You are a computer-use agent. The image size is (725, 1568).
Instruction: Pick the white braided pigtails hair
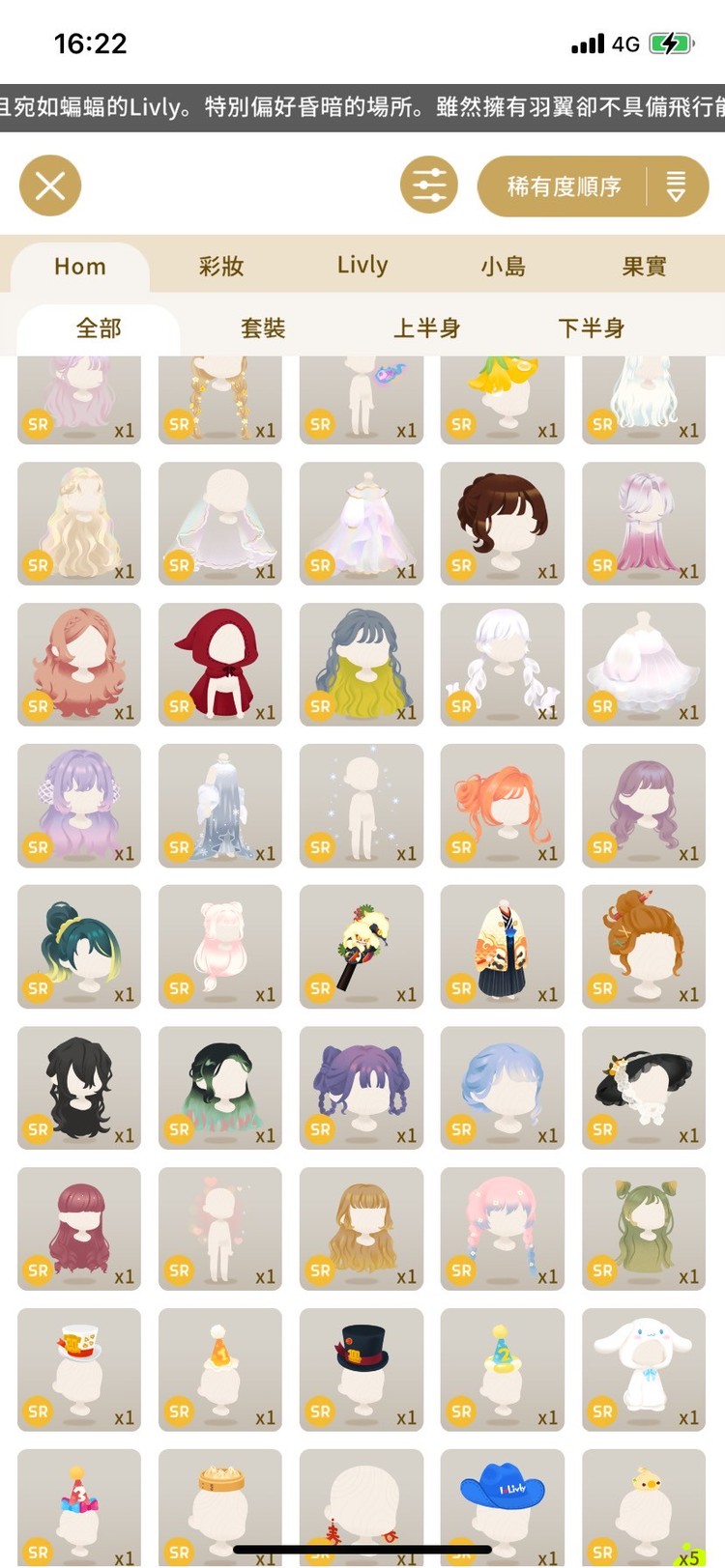click(x=503, y=665)
